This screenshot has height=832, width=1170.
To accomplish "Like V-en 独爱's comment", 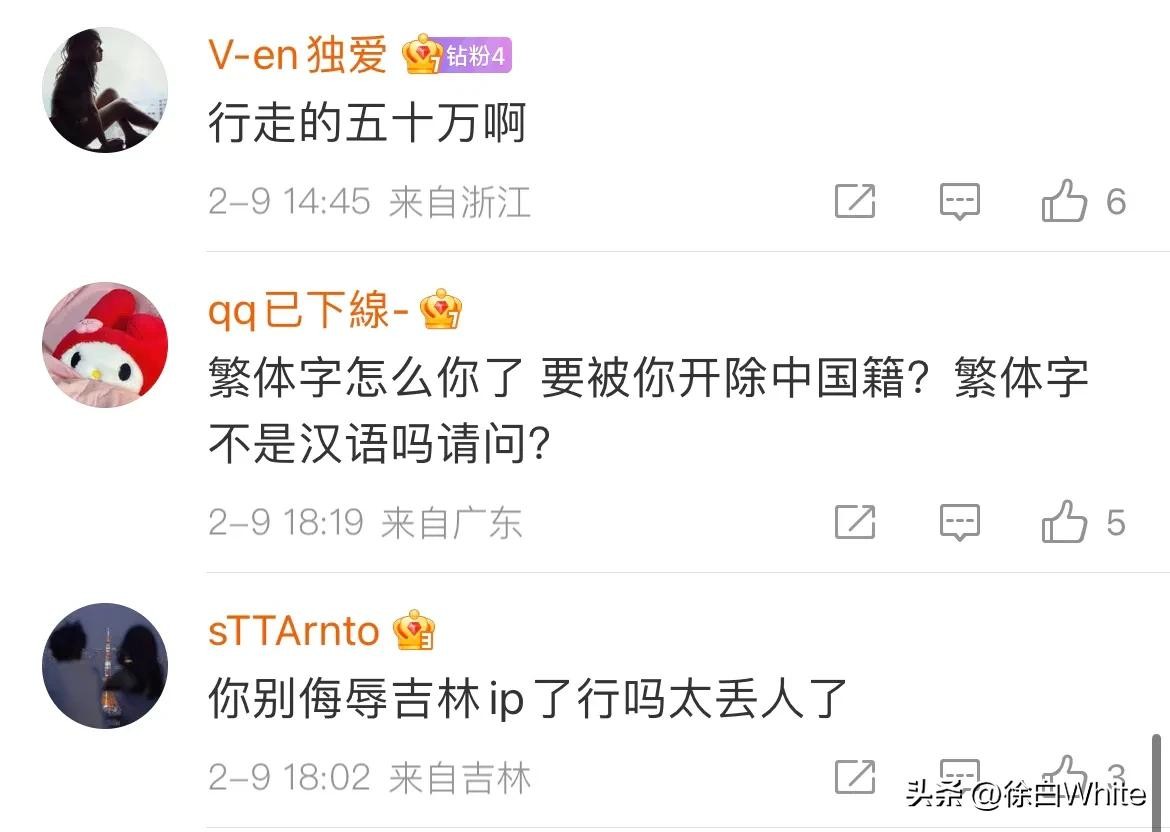I will click(x=1064, y=201).
